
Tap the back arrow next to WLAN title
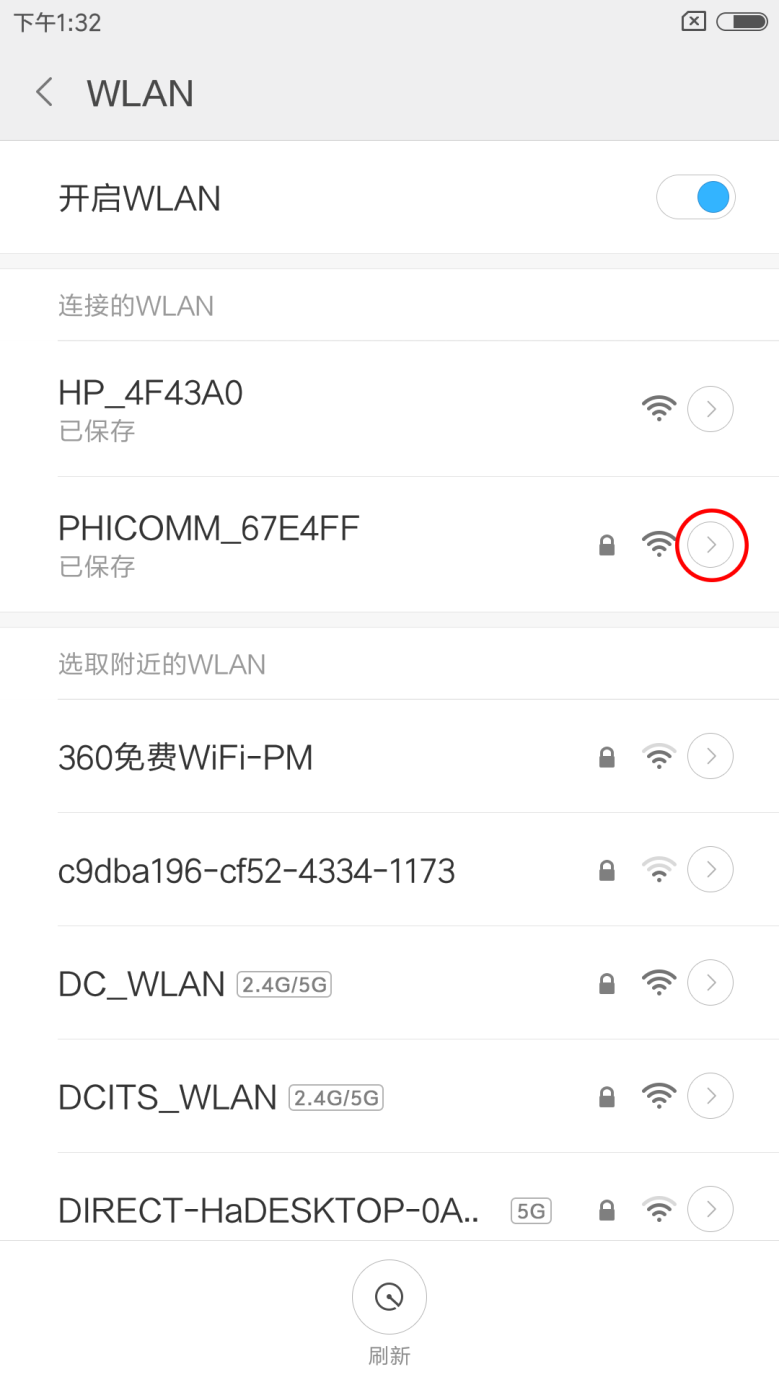point(44,91)
